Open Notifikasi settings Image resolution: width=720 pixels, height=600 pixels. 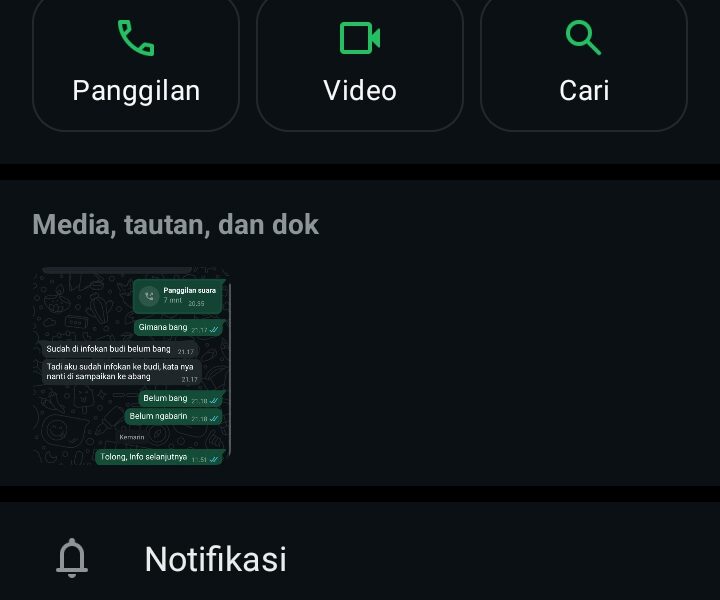click(x=215, y=558)
